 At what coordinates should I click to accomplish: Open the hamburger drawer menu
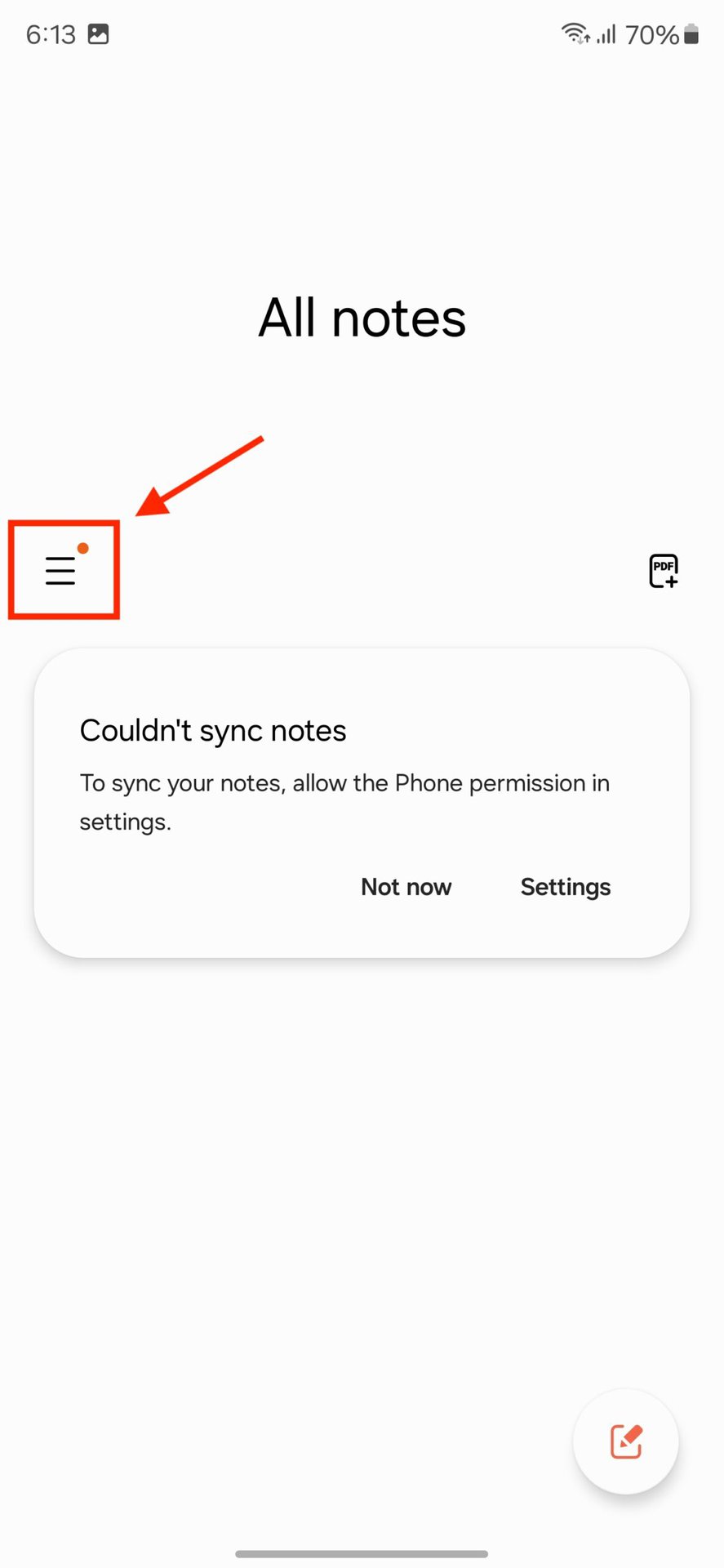[61, 570]
